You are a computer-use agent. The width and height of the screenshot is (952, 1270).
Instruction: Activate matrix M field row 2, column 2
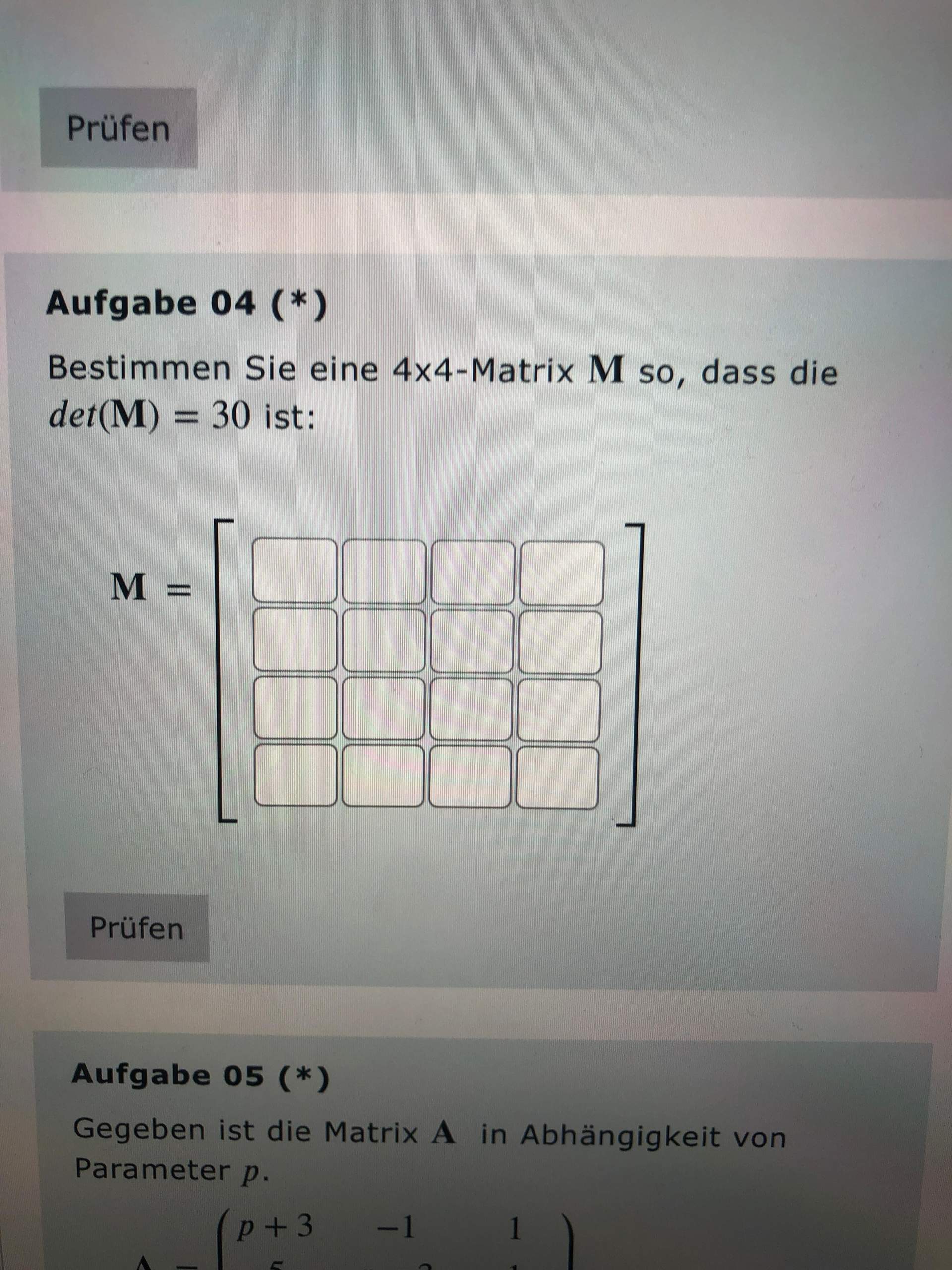[x=383, y=640]
